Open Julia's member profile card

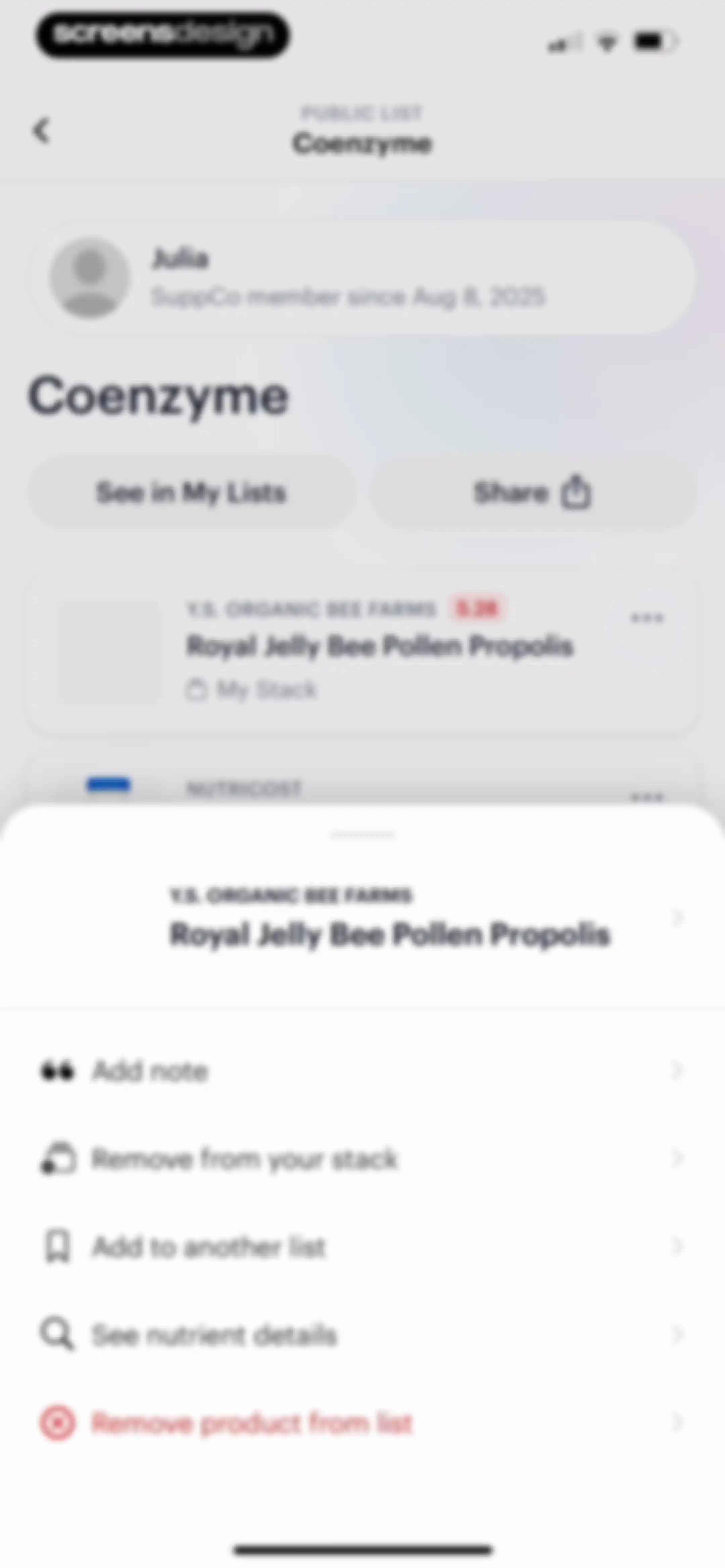(x=362, y=278)
